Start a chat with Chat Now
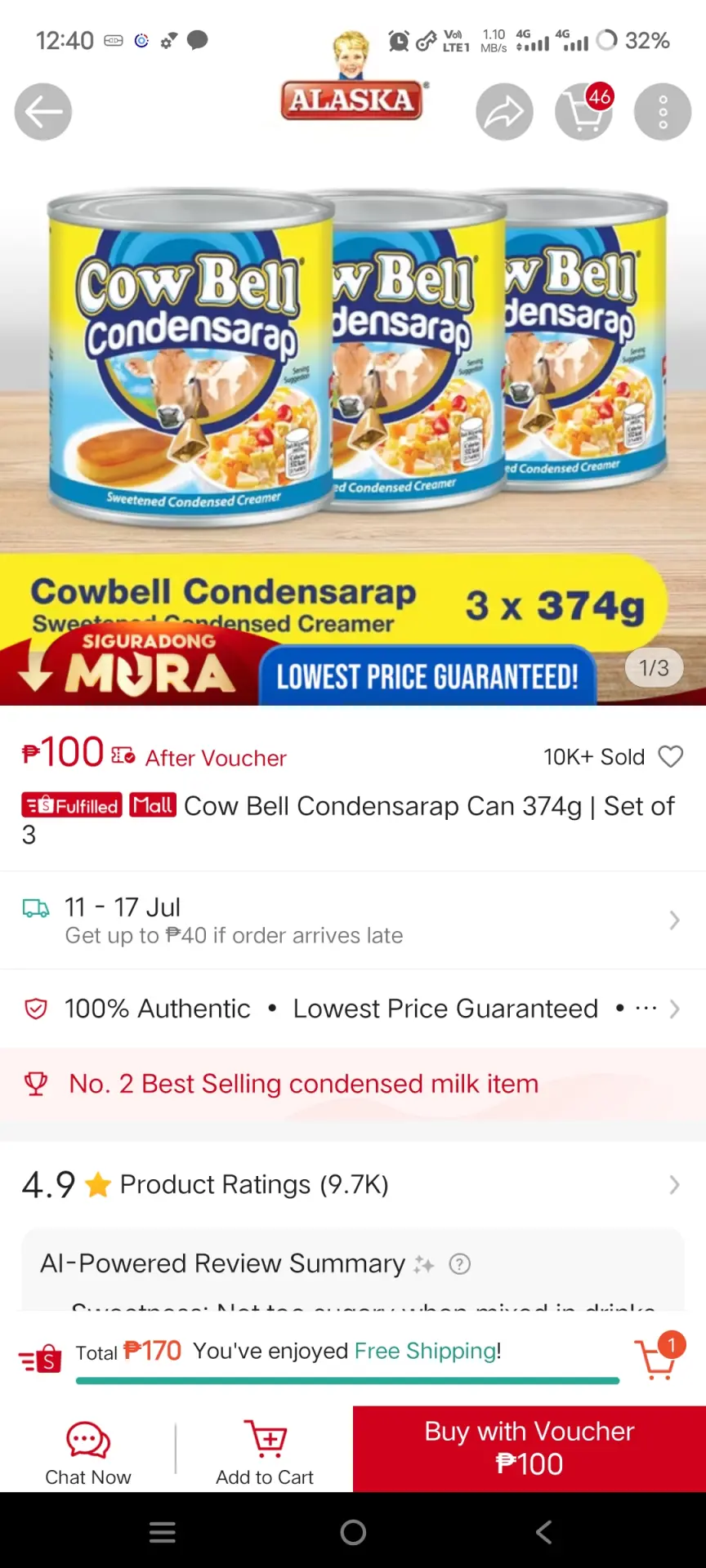This screenshot has width=706, height=1568. pos(88,1452)
